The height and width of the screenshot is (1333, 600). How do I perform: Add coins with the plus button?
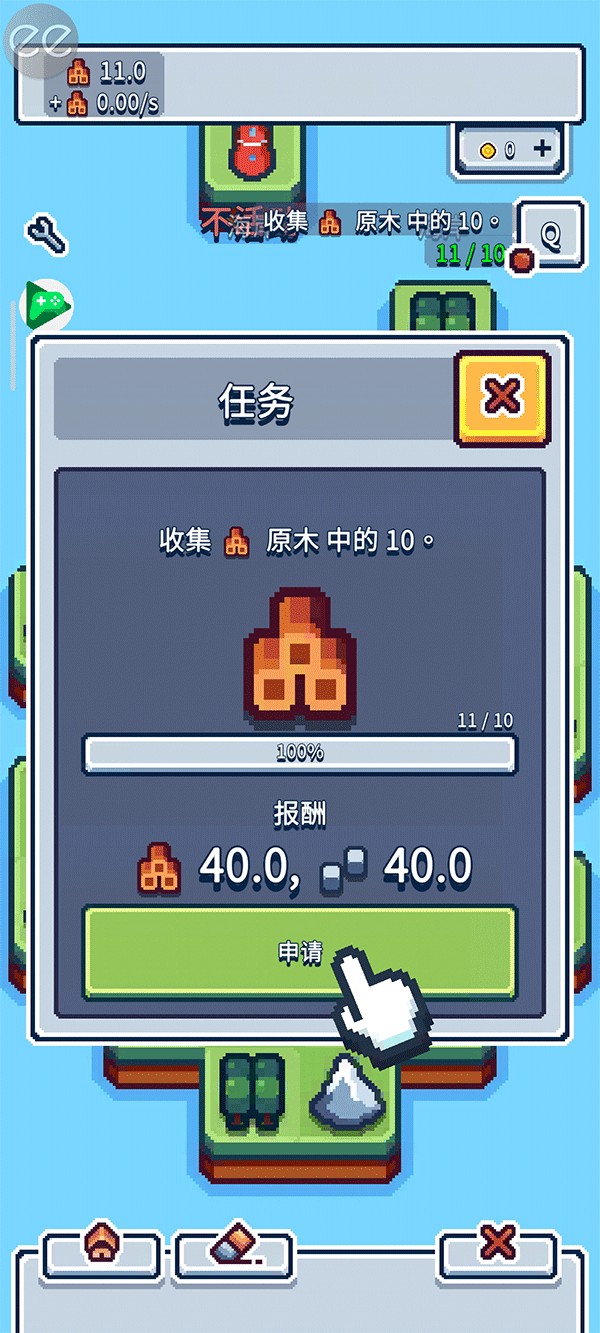(x=543, y=149)
